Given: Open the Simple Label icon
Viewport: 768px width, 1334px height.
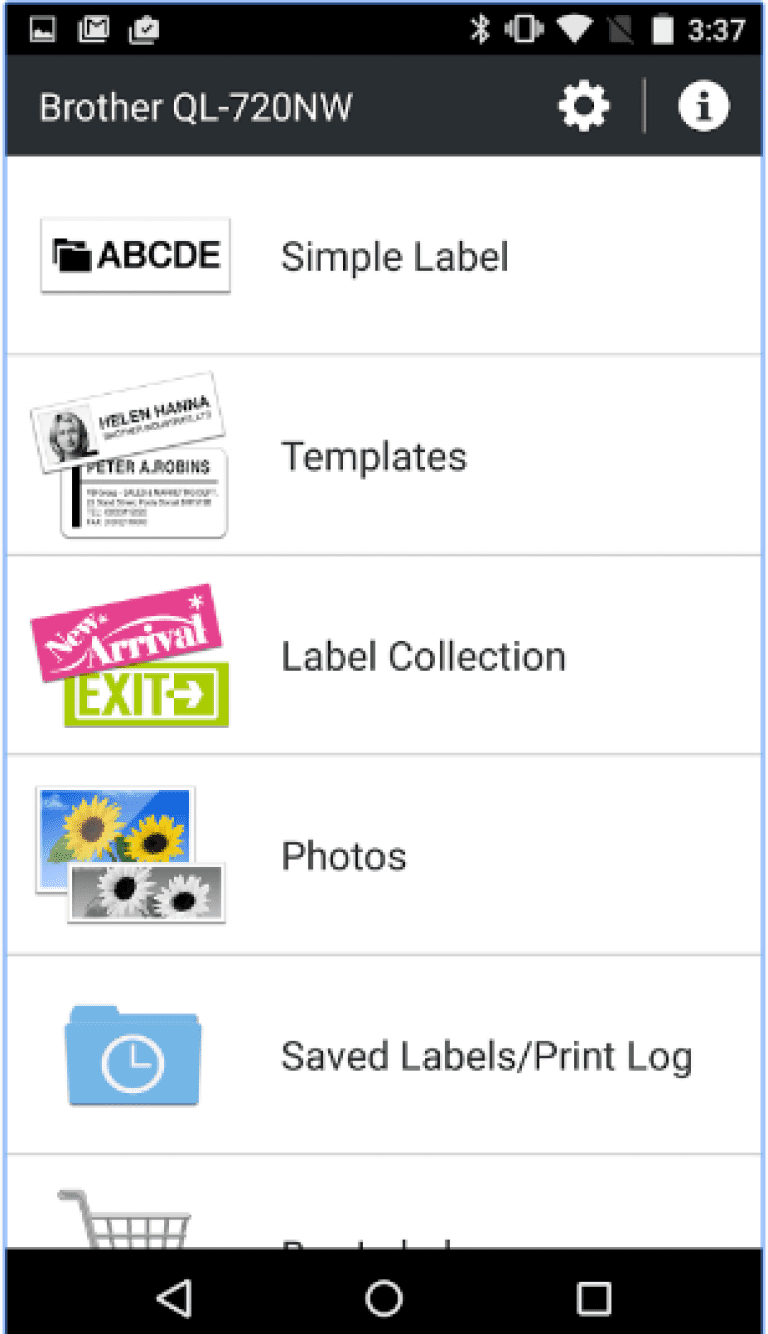Looking at the screenshot, I should coord(133,255).
